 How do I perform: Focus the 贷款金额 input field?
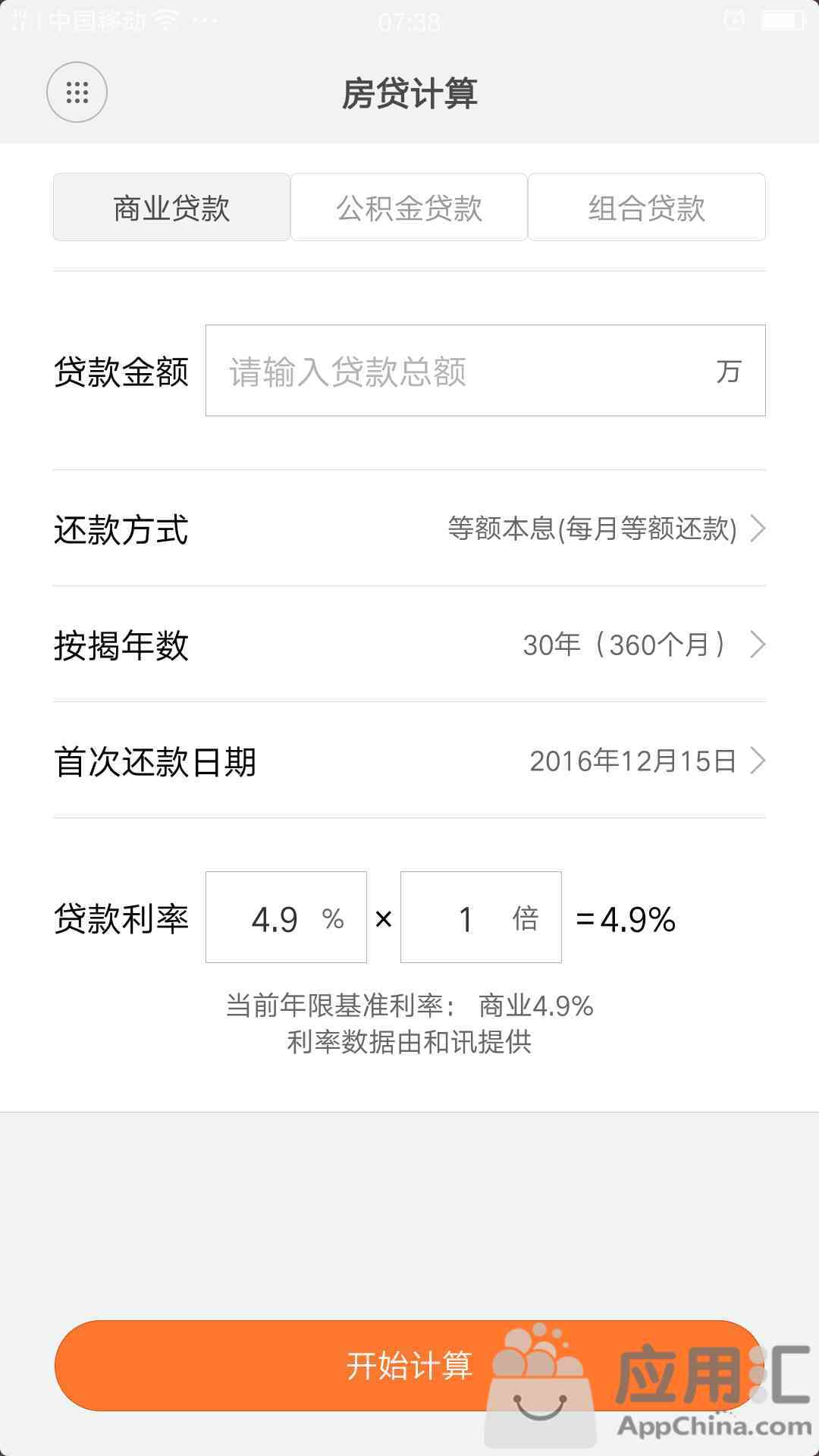point(485,371)
